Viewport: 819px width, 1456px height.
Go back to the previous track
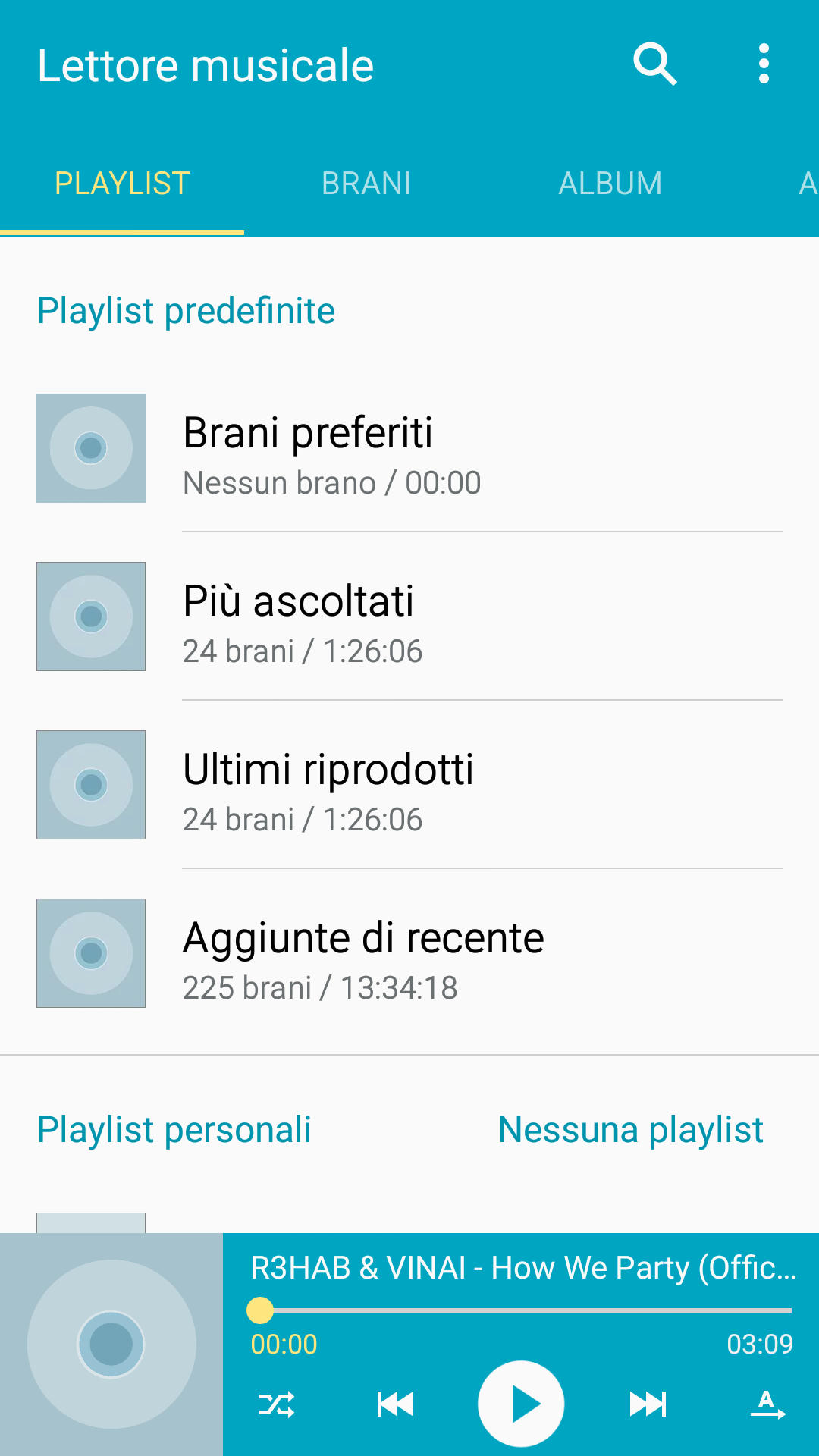click(x=395, y=1404)
